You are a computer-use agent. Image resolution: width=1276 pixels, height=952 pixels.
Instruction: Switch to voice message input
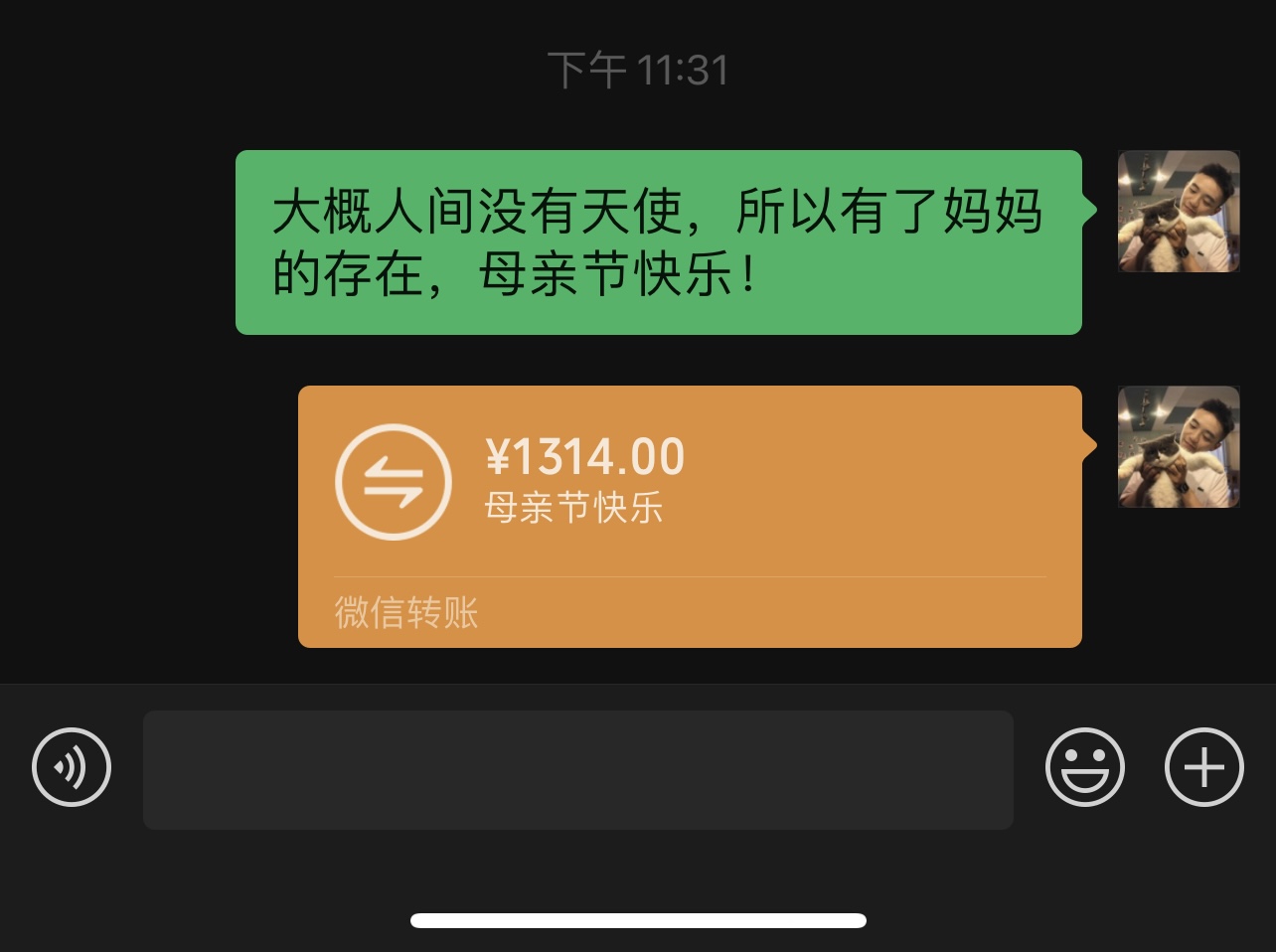[x=72, y=768]
